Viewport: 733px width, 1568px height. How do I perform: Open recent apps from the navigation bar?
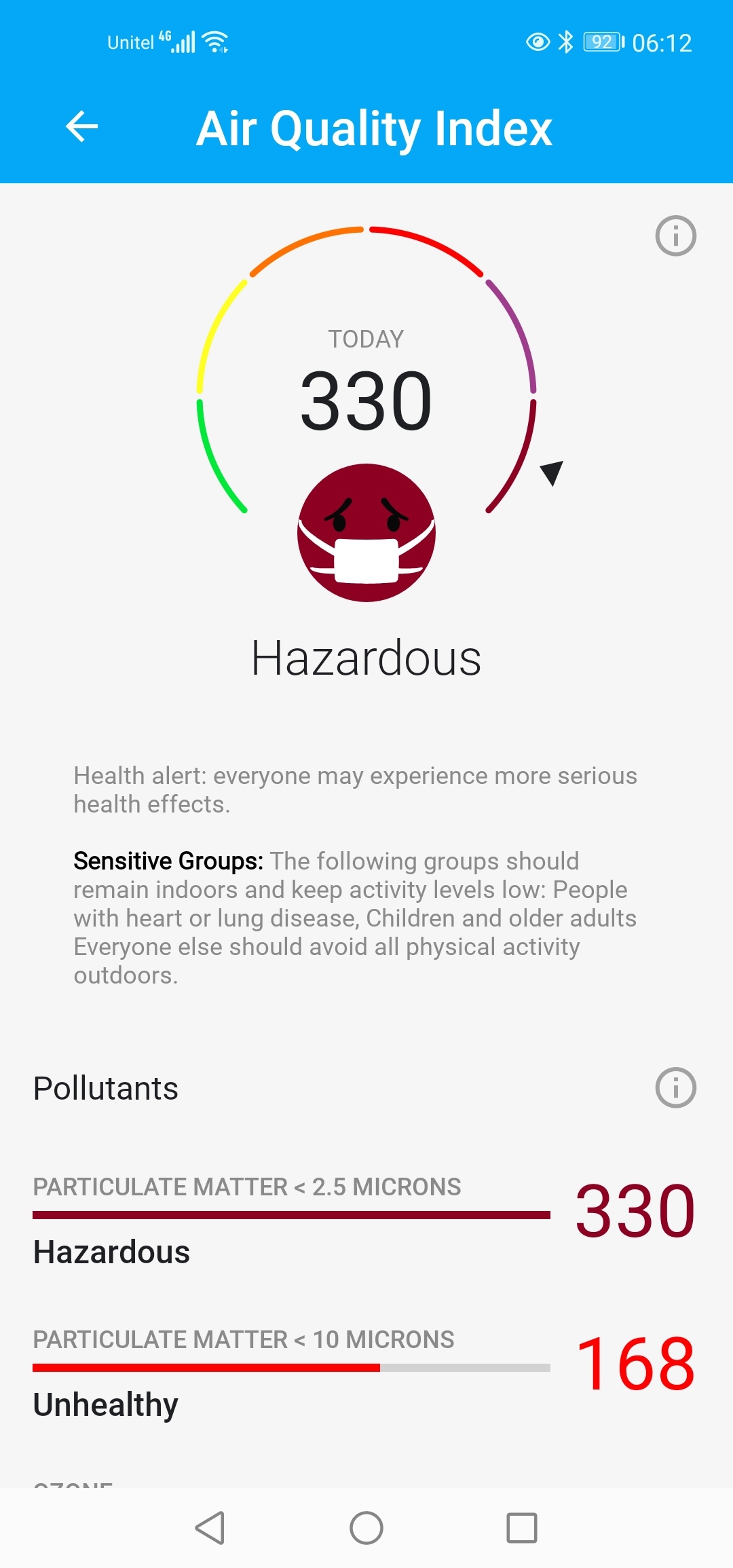click(522, 1528)
